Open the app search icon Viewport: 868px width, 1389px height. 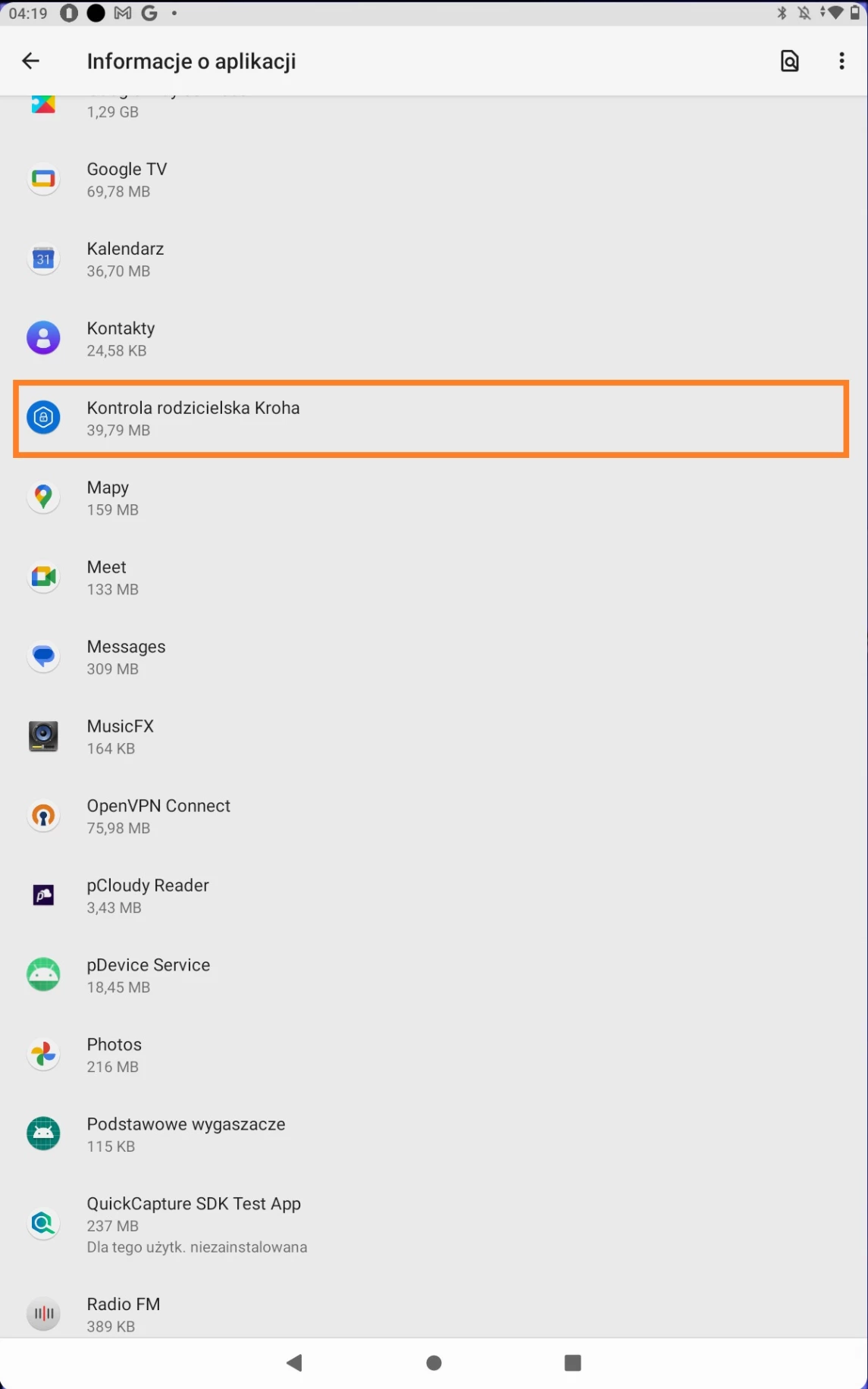(789, 61)
